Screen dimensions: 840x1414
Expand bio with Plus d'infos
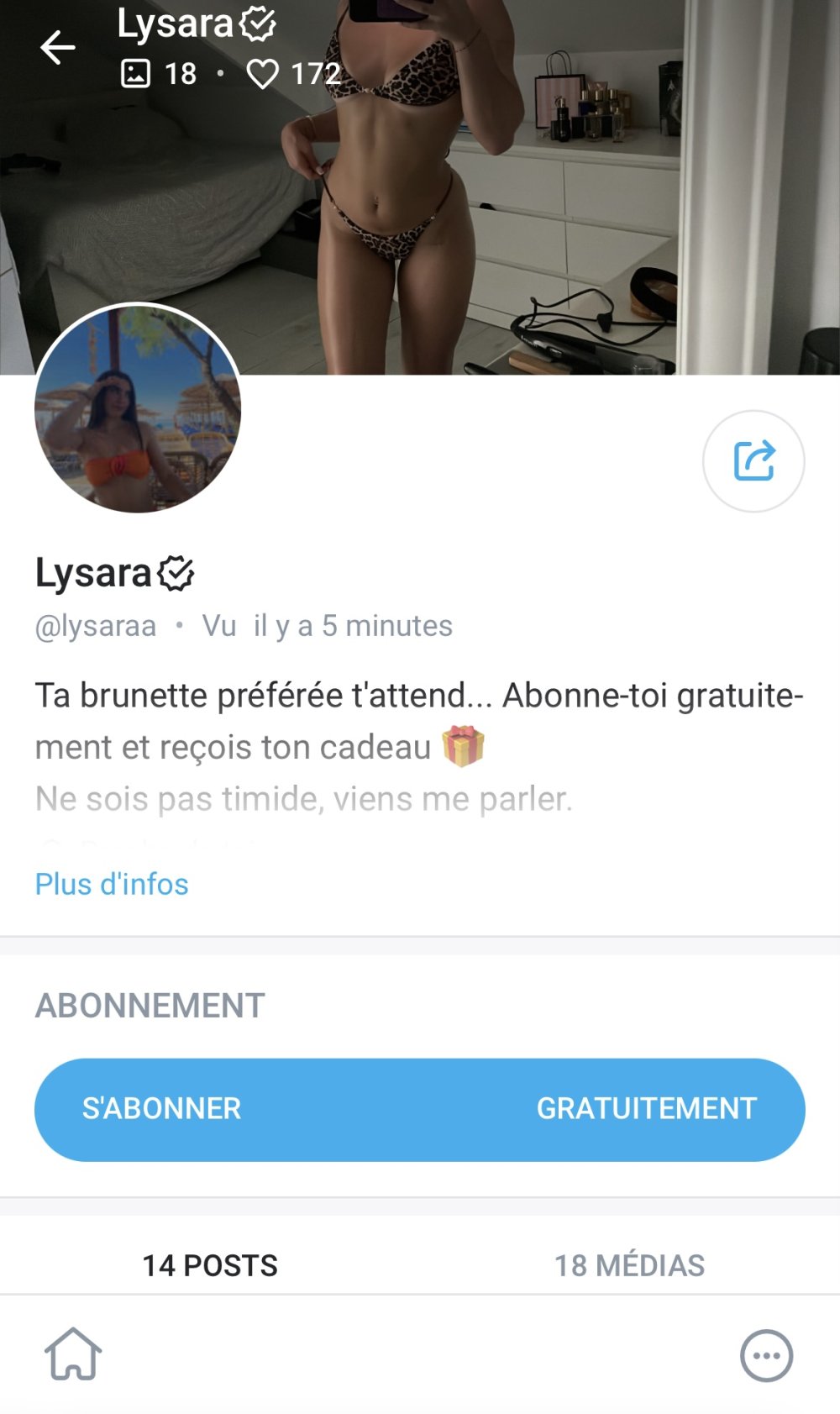112,884
